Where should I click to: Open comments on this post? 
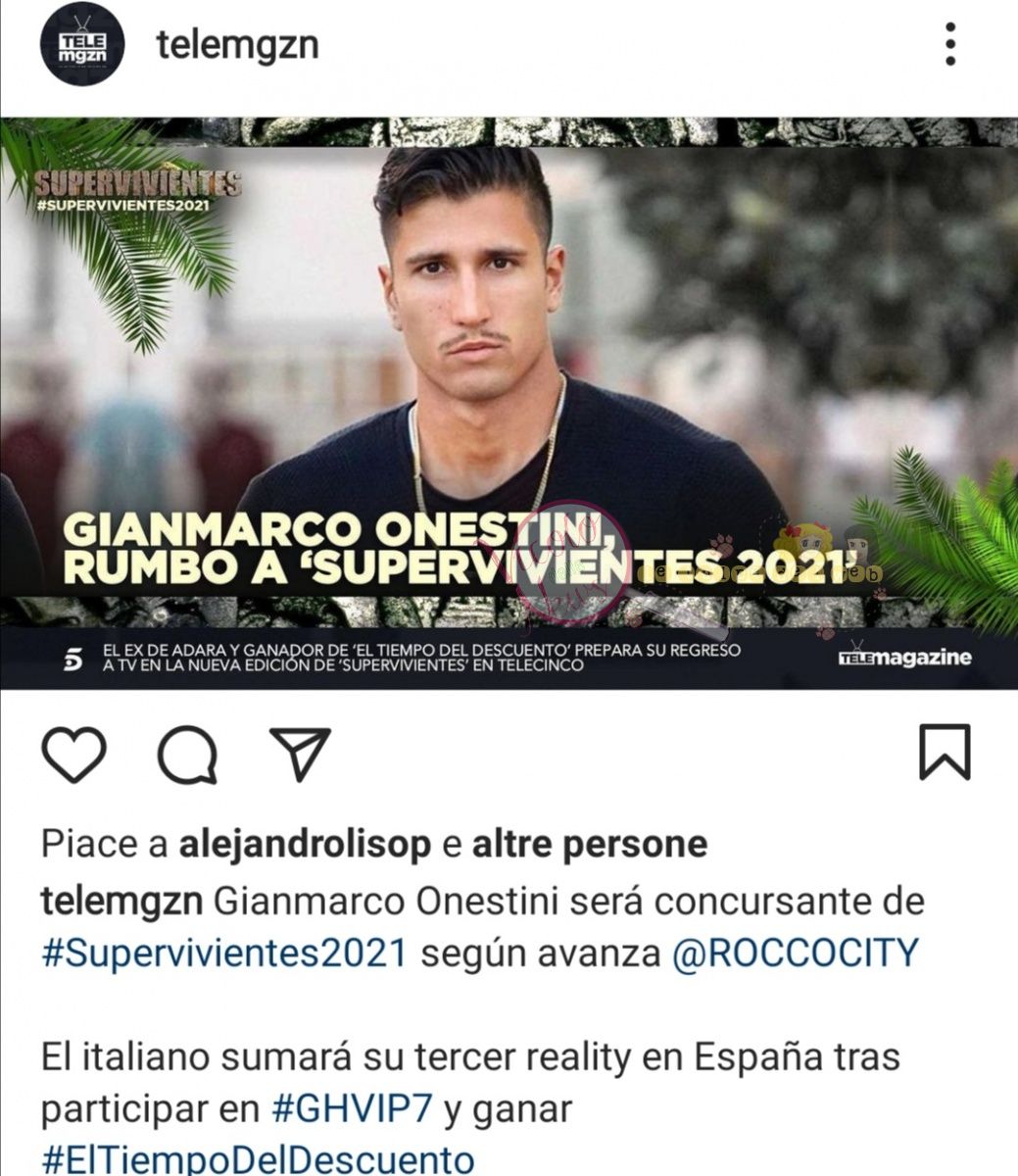[x=186, y=754]
